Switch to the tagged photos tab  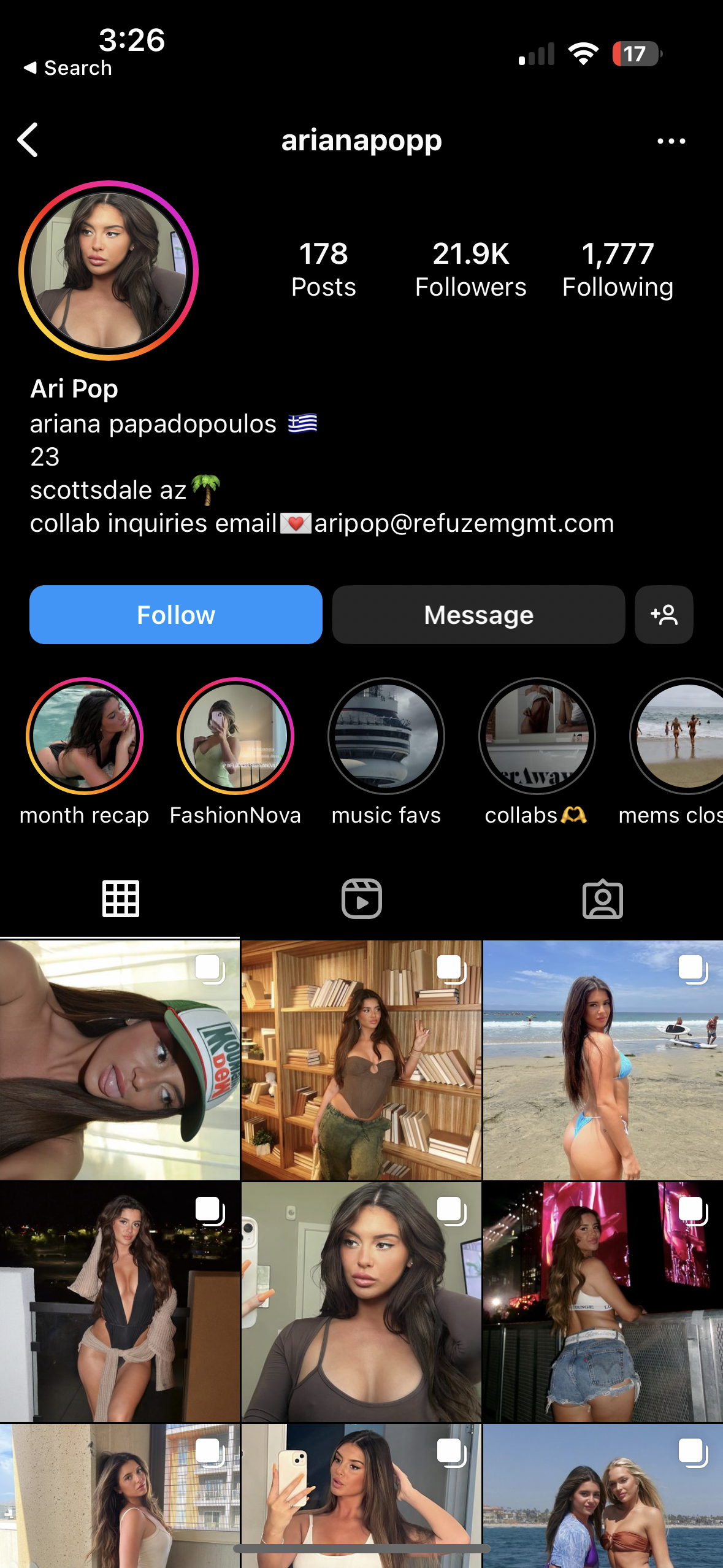[603, 899]
